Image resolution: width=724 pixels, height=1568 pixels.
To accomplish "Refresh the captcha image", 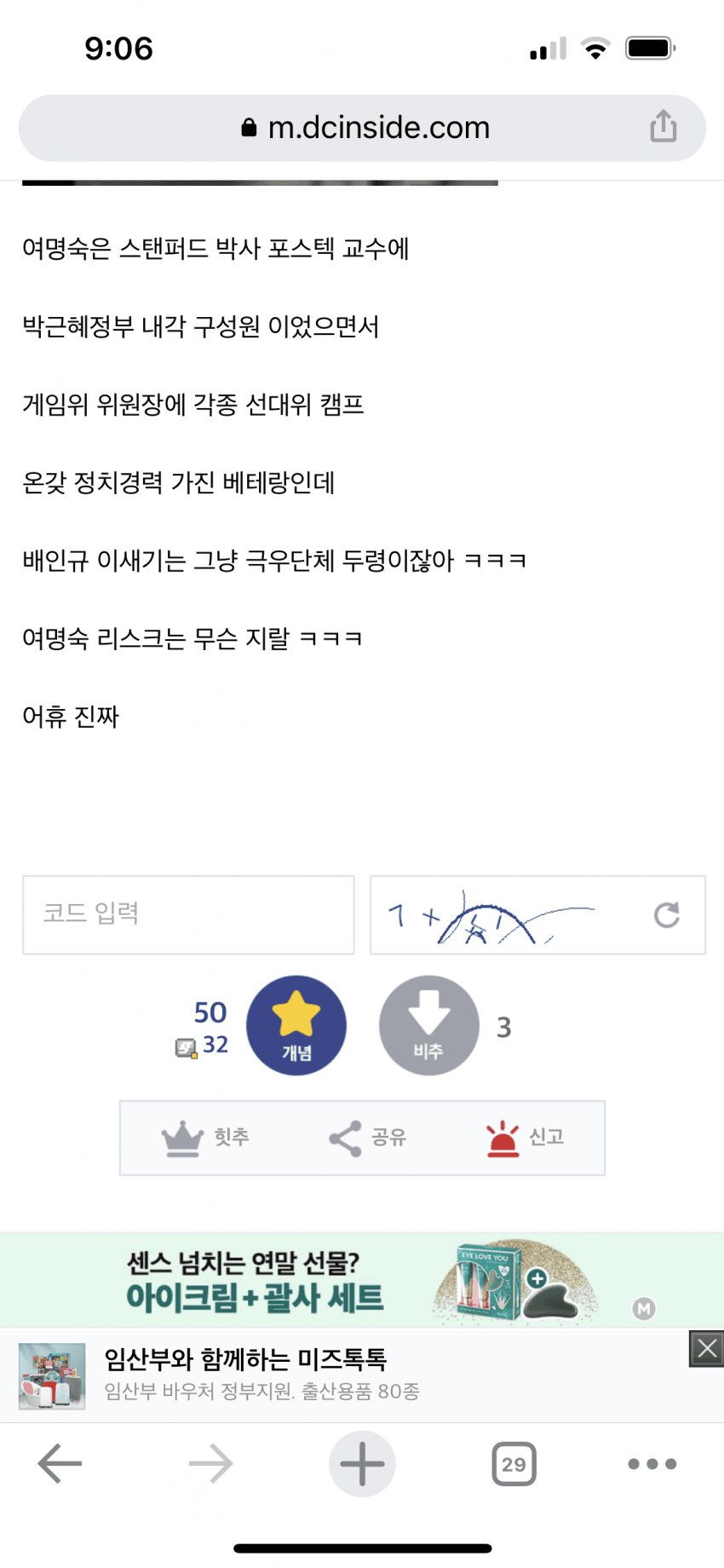I will pyautogui.click(x=666, y=914).
